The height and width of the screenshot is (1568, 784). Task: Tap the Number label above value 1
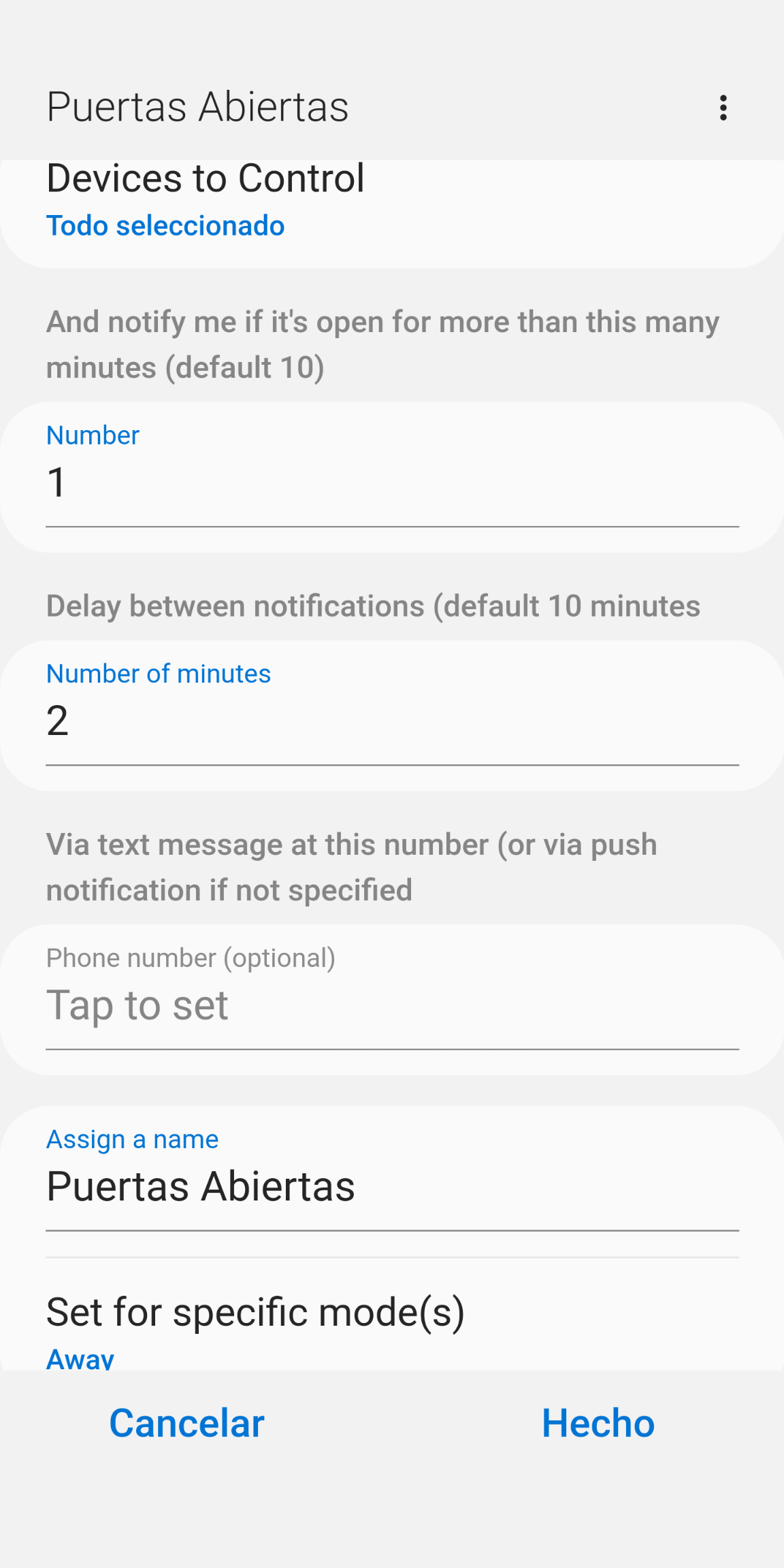(x=92, y=435)
